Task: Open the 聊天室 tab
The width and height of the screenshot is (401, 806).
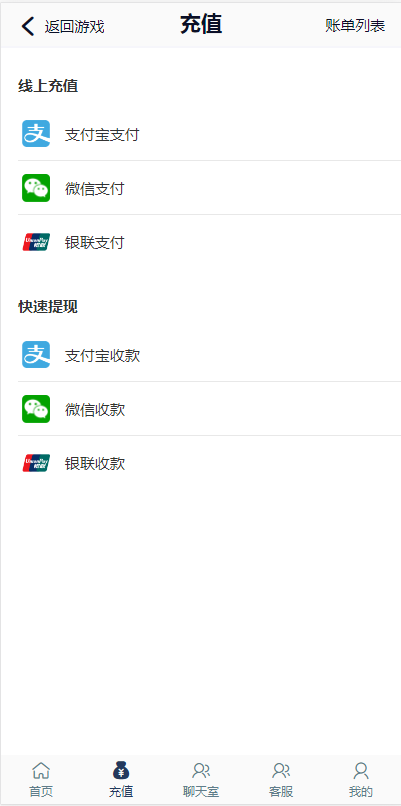Action: [x=200, y=780]
